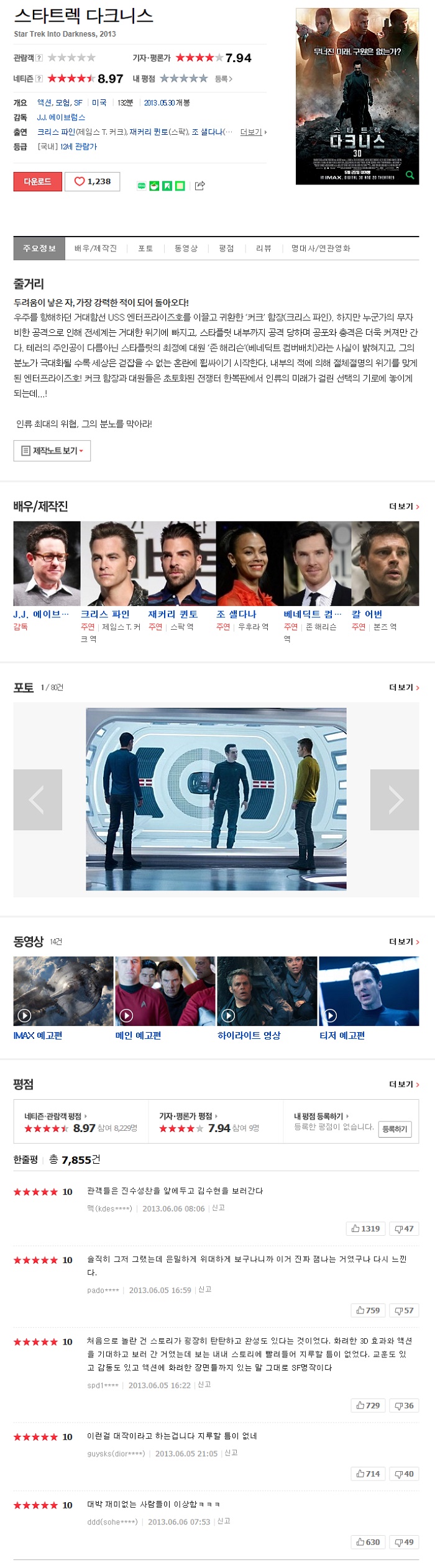This screenshot has width=435, height=1568.
Task: Open the share icon beside social icons
Action: (199, 186)
